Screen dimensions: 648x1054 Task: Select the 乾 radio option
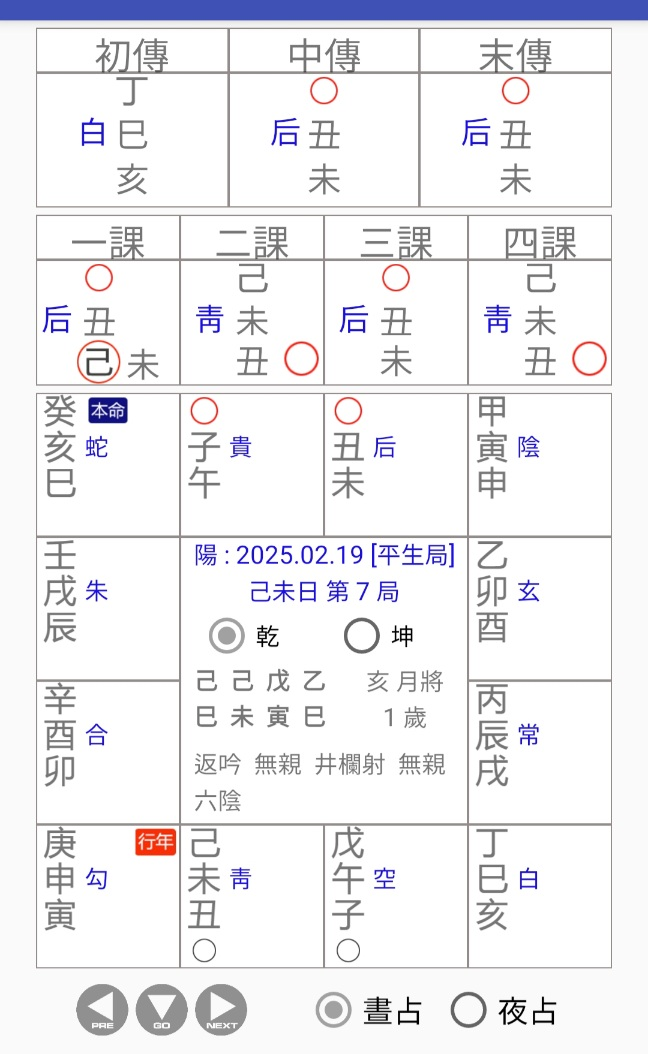243,636
